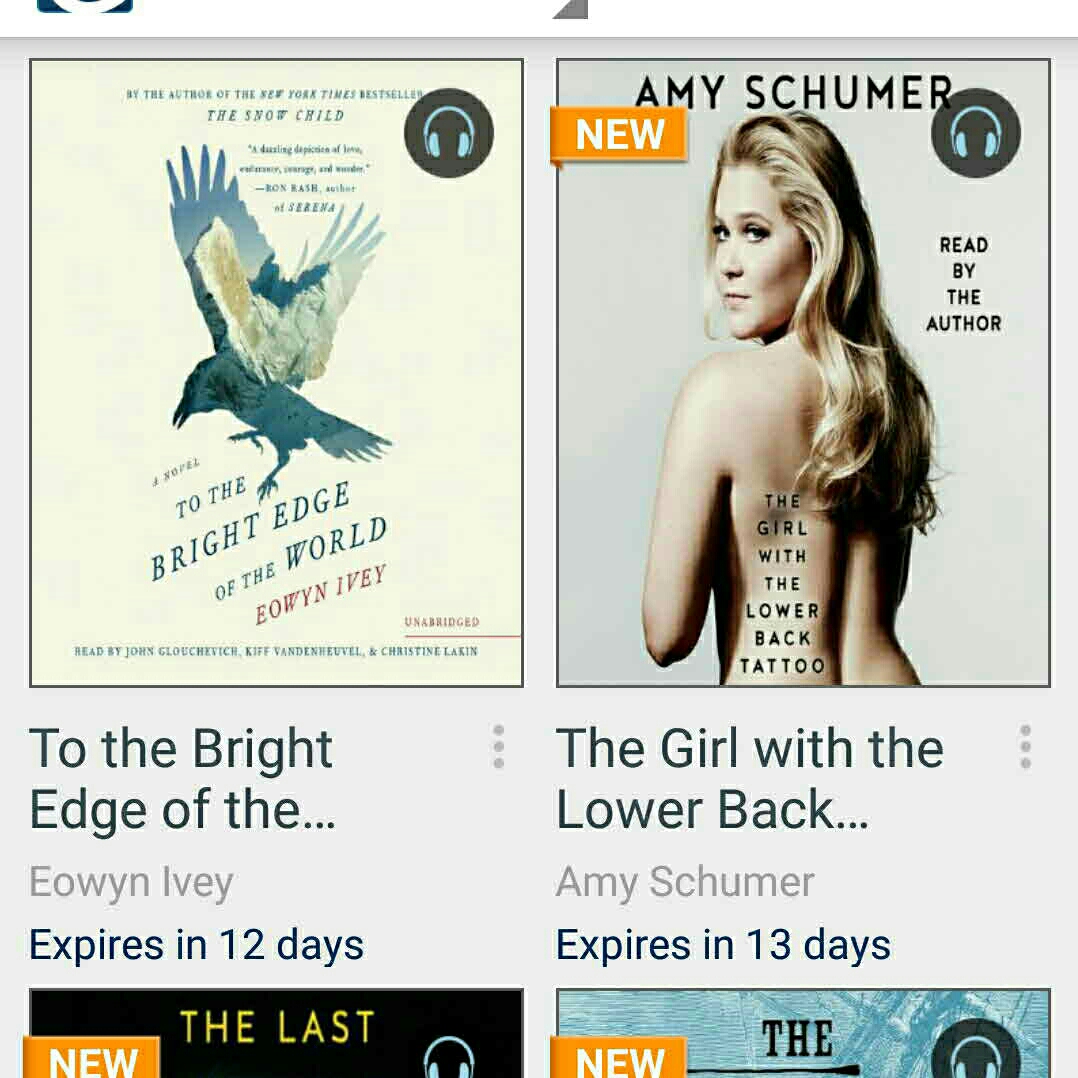Screen dimensions: 1078x1078
Task: Open the new blue-covered audiobook
Action: click(x=803, y=1034)
